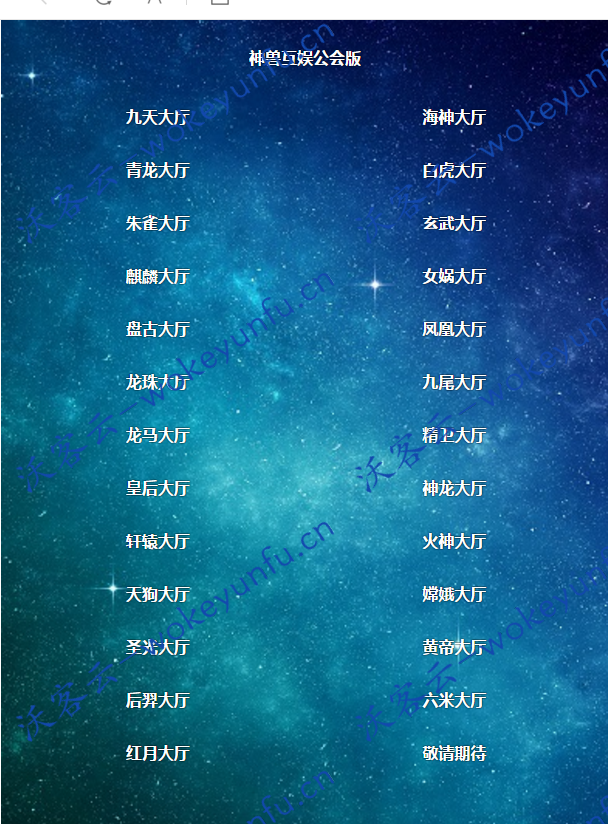Select the 红月大厅 hall
The width and height of the screenshot is (608, 824).
(x=157, y=754)
